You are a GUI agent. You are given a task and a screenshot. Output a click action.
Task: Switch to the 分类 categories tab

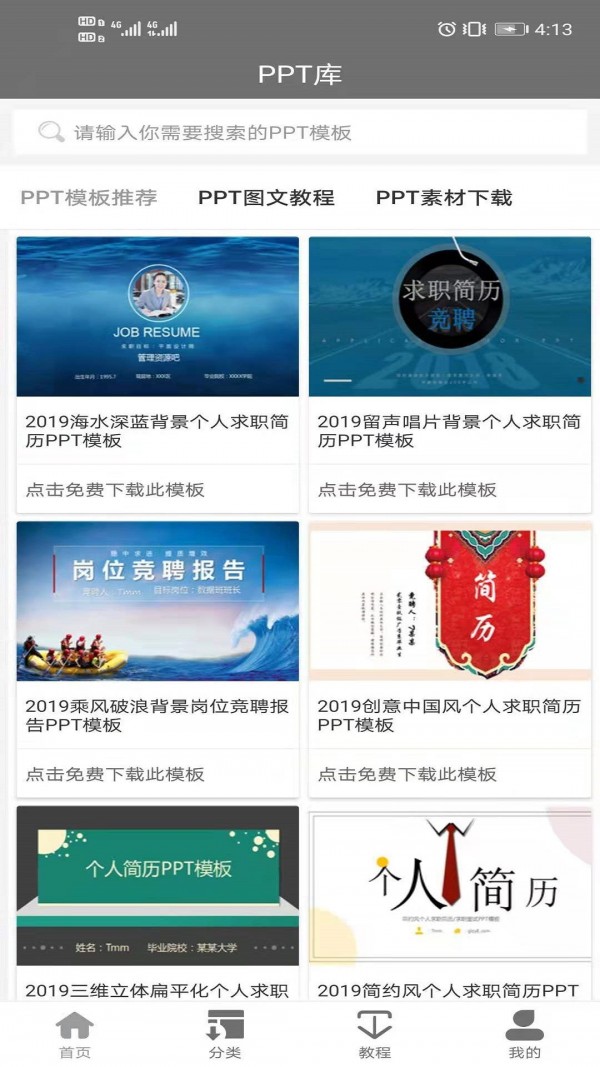[225, 1034]
